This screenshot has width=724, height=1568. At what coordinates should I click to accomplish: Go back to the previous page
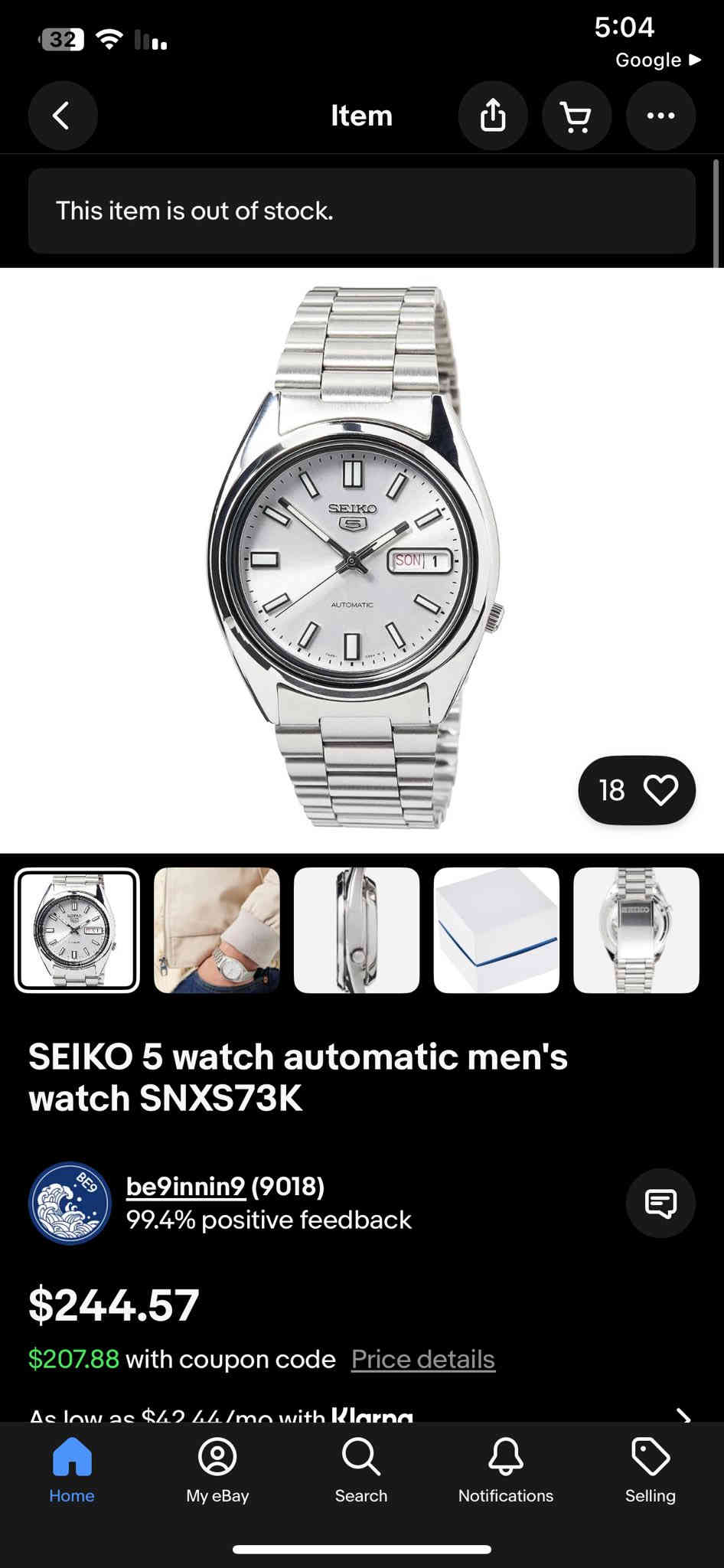[63, 116]
